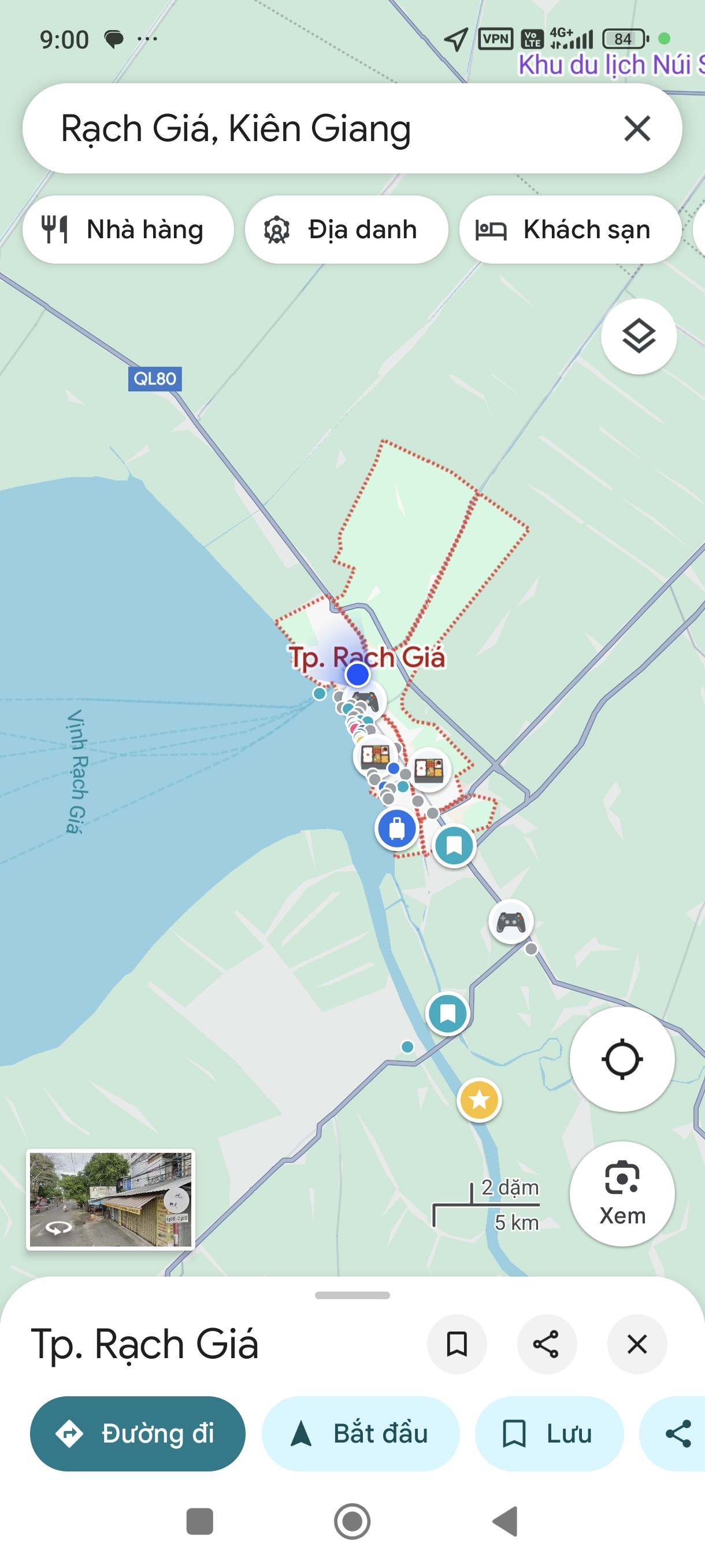Go to the system home screen
This screenshot has height=1568, width=705.
pos(352,1521)
